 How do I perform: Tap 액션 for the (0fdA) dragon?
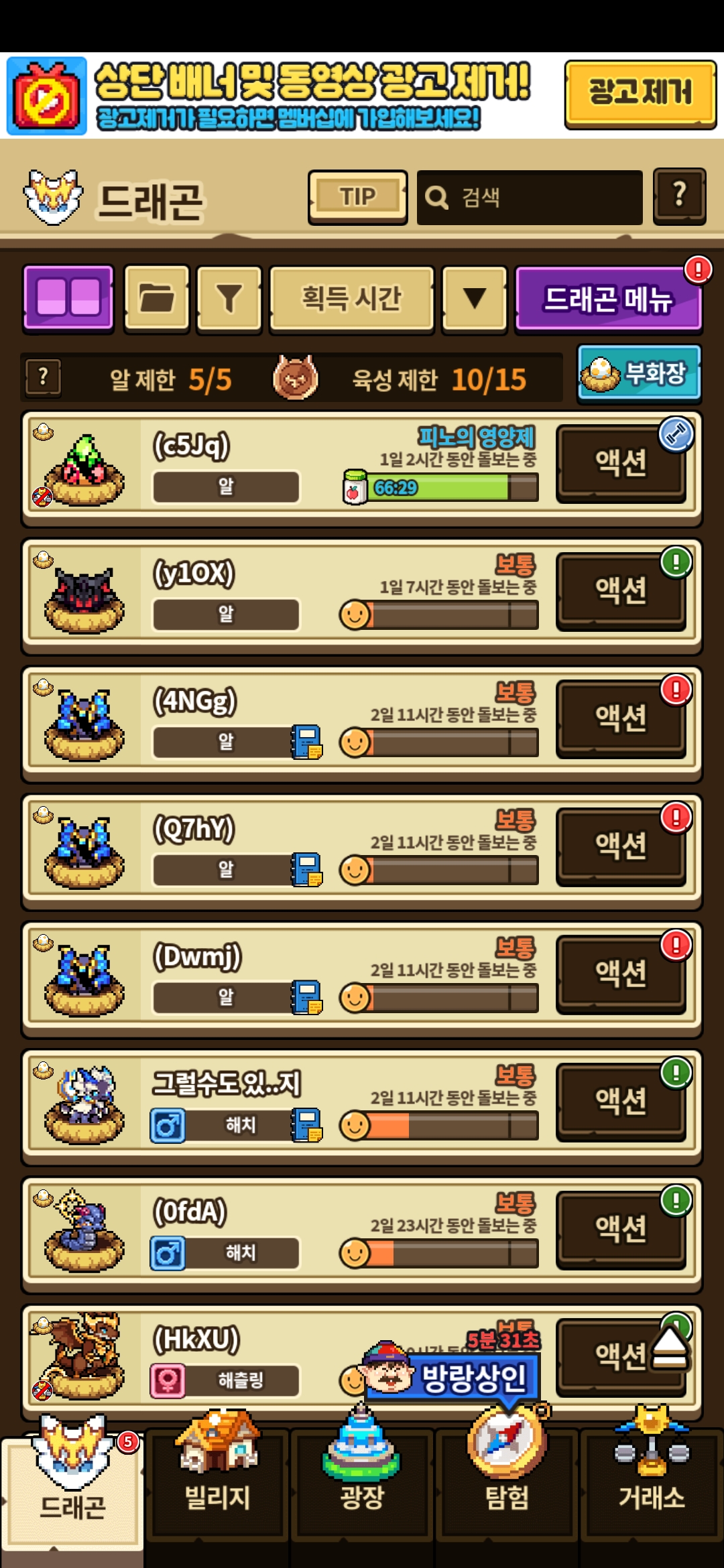coord(621,1228)
